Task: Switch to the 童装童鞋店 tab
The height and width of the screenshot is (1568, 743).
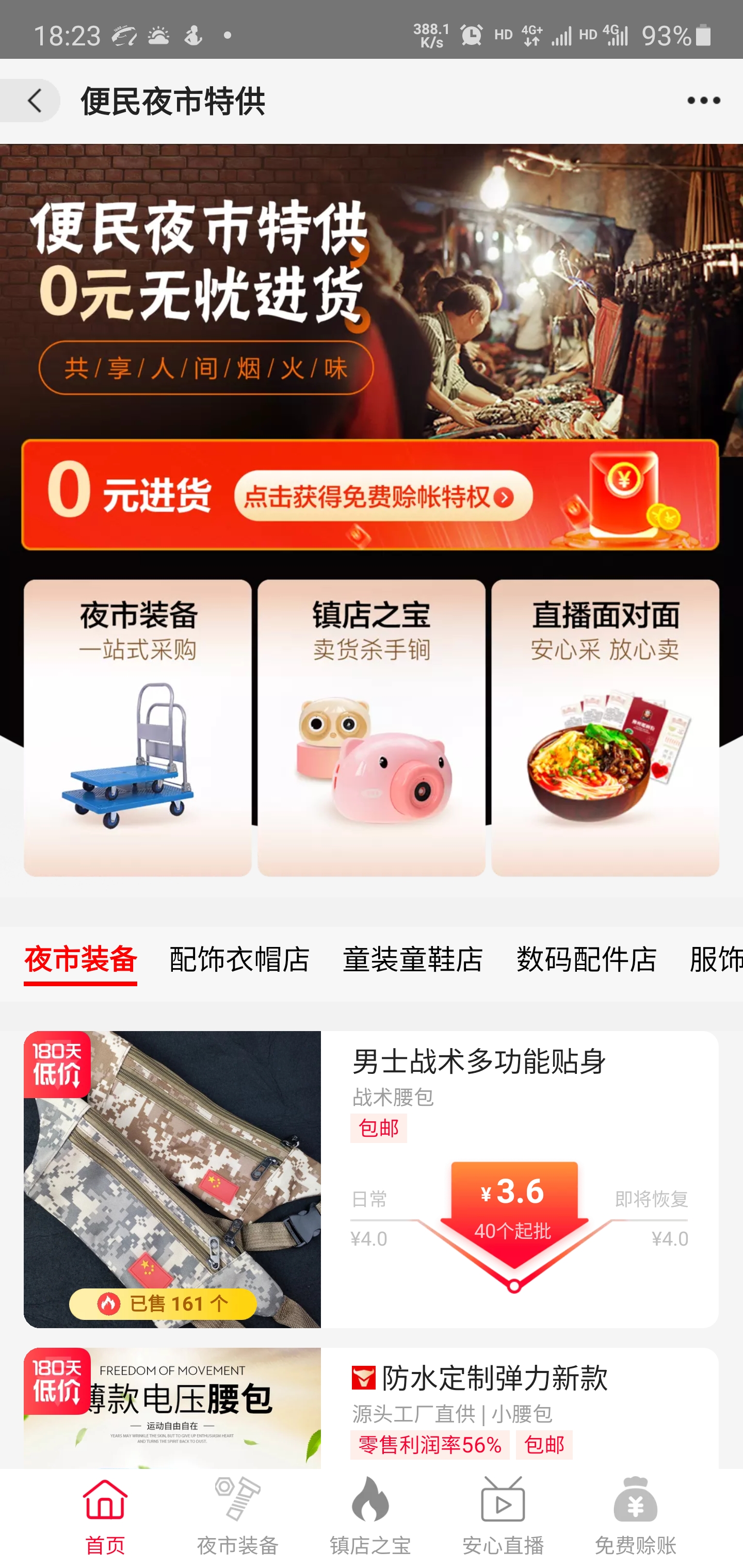Action: (x=413, y=960)
